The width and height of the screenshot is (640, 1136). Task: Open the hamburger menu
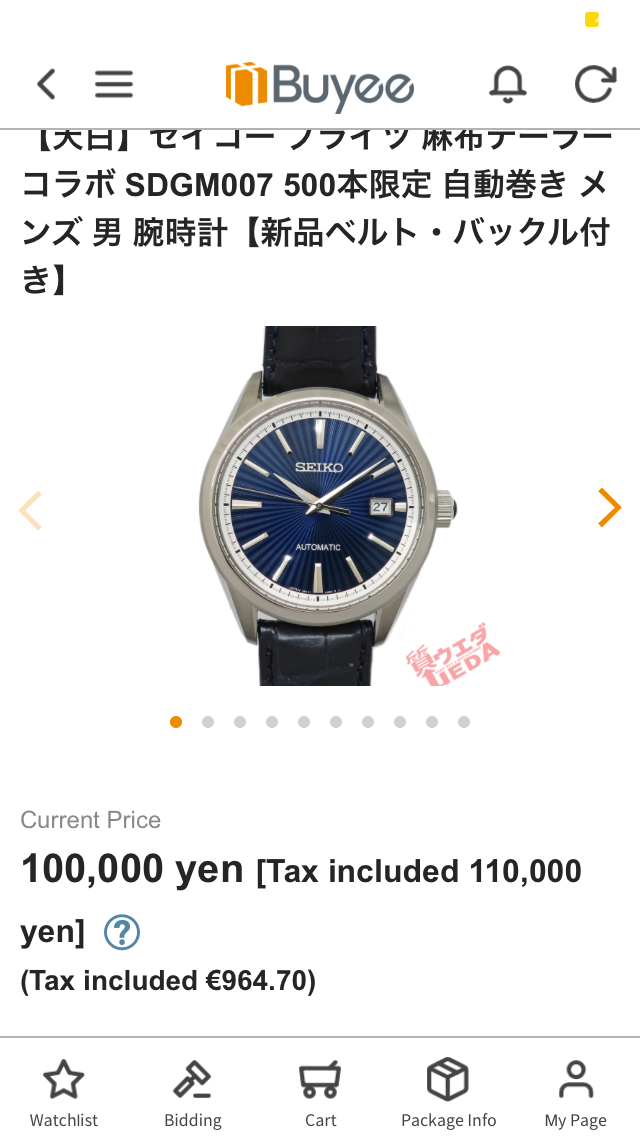click(x=114, y=84)
